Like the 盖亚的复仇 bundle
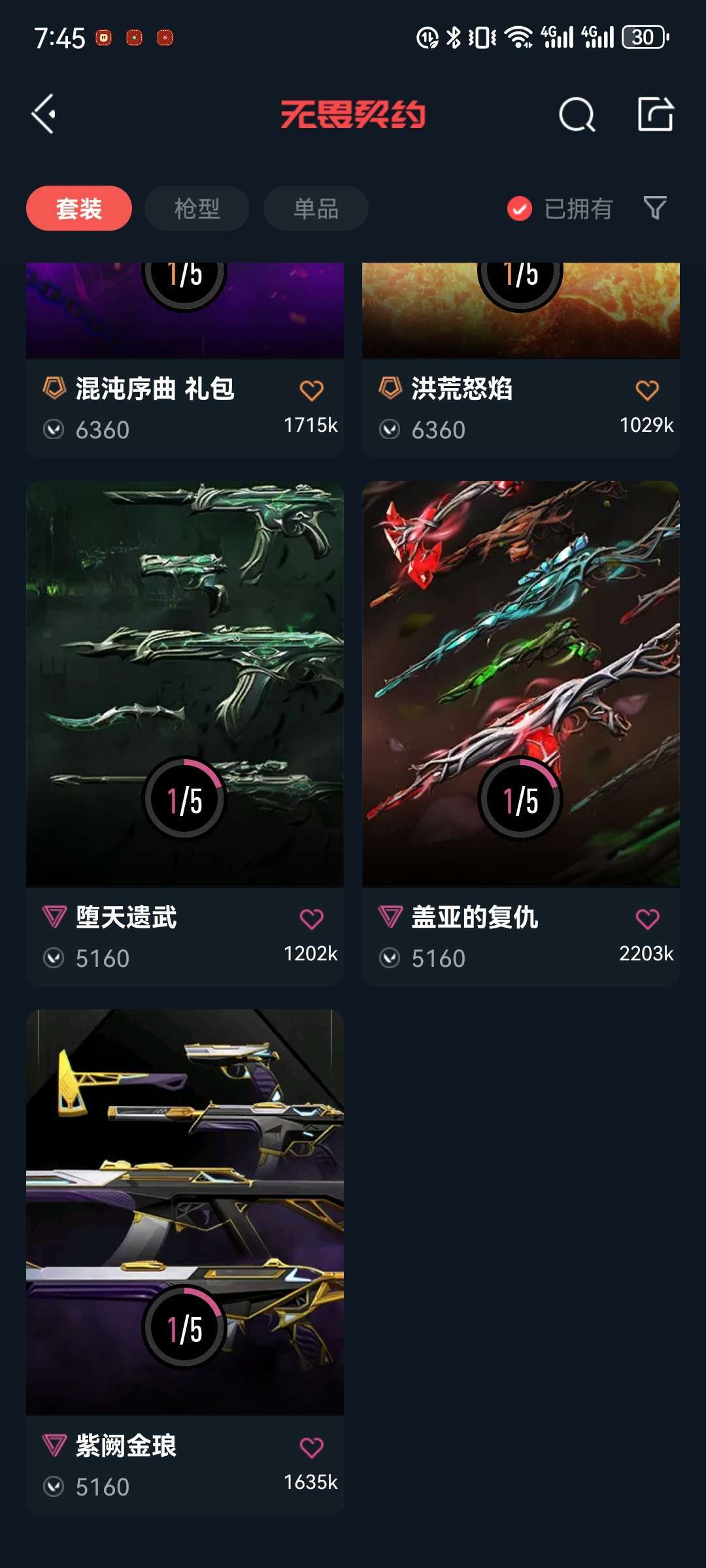The image size is (706, 1568). click(x=647, y=919)
